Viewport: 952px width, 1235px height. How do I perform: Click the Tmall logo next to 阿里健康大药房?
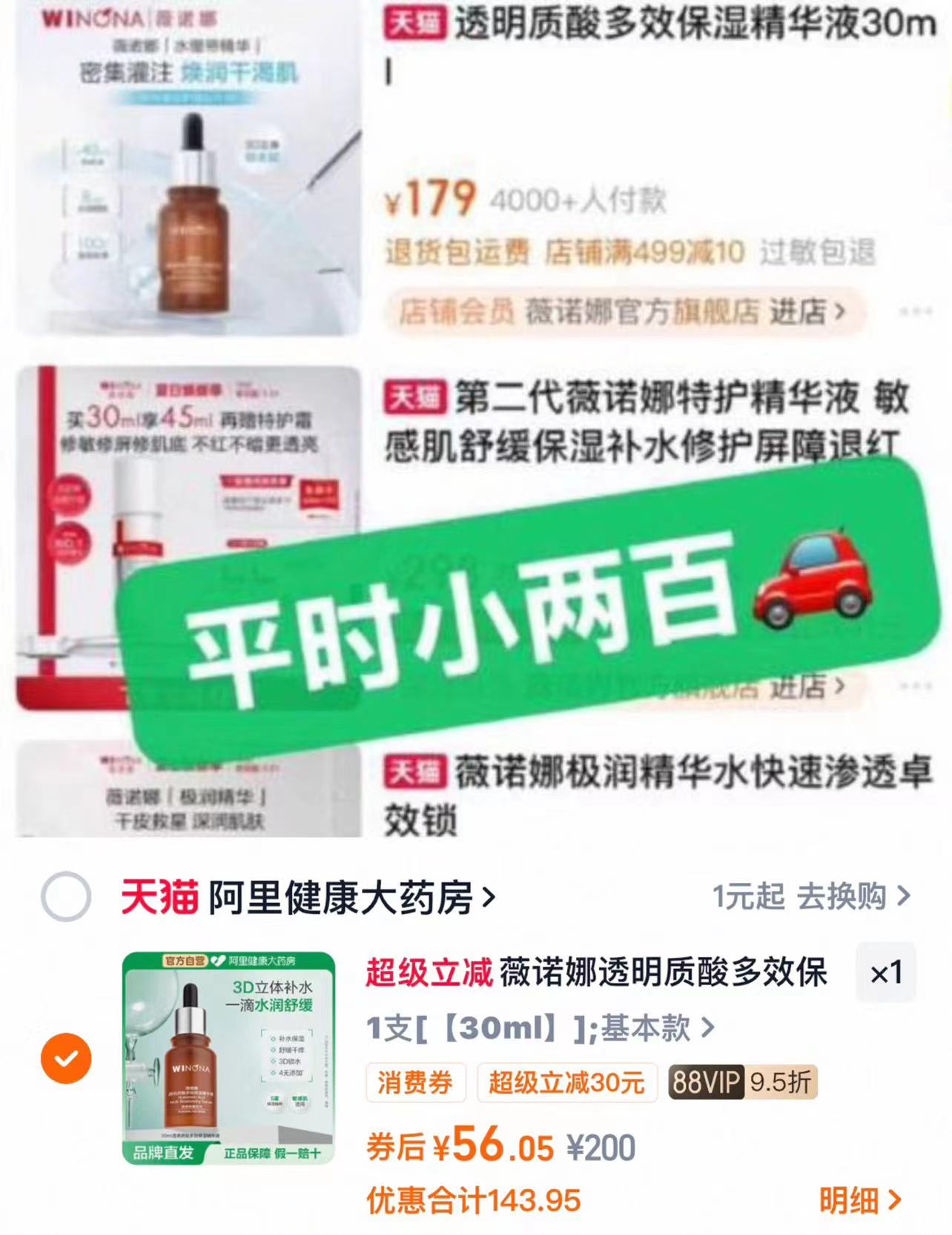click(x=160, y=897)
